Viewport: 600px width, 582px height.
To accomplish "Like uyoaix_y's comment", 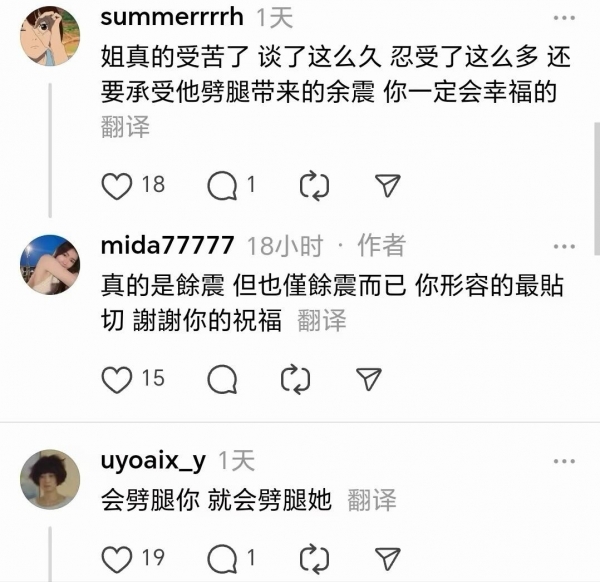I will click(x=118, y=557).
